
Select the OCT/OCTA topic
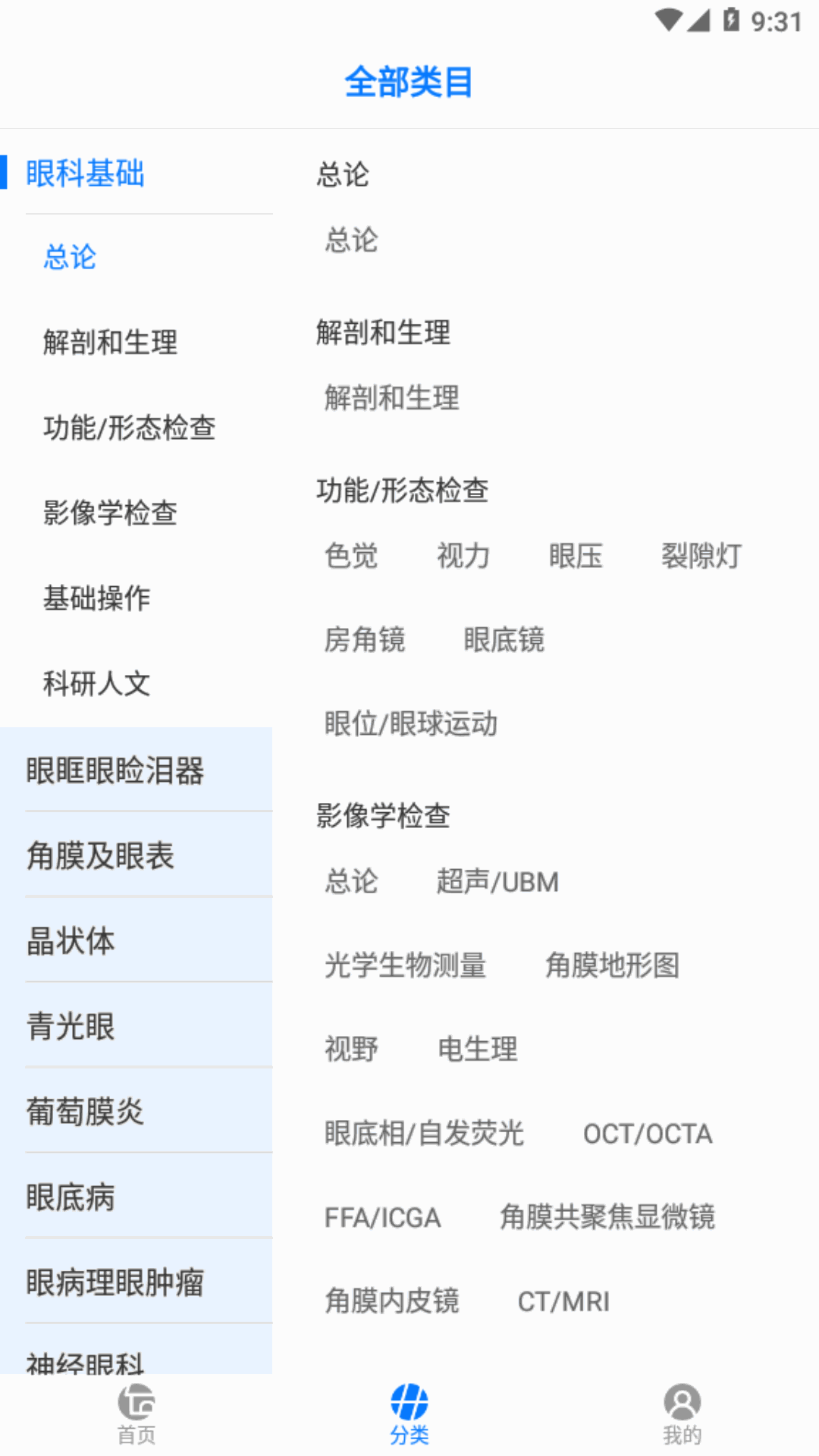click(648, 1134)
